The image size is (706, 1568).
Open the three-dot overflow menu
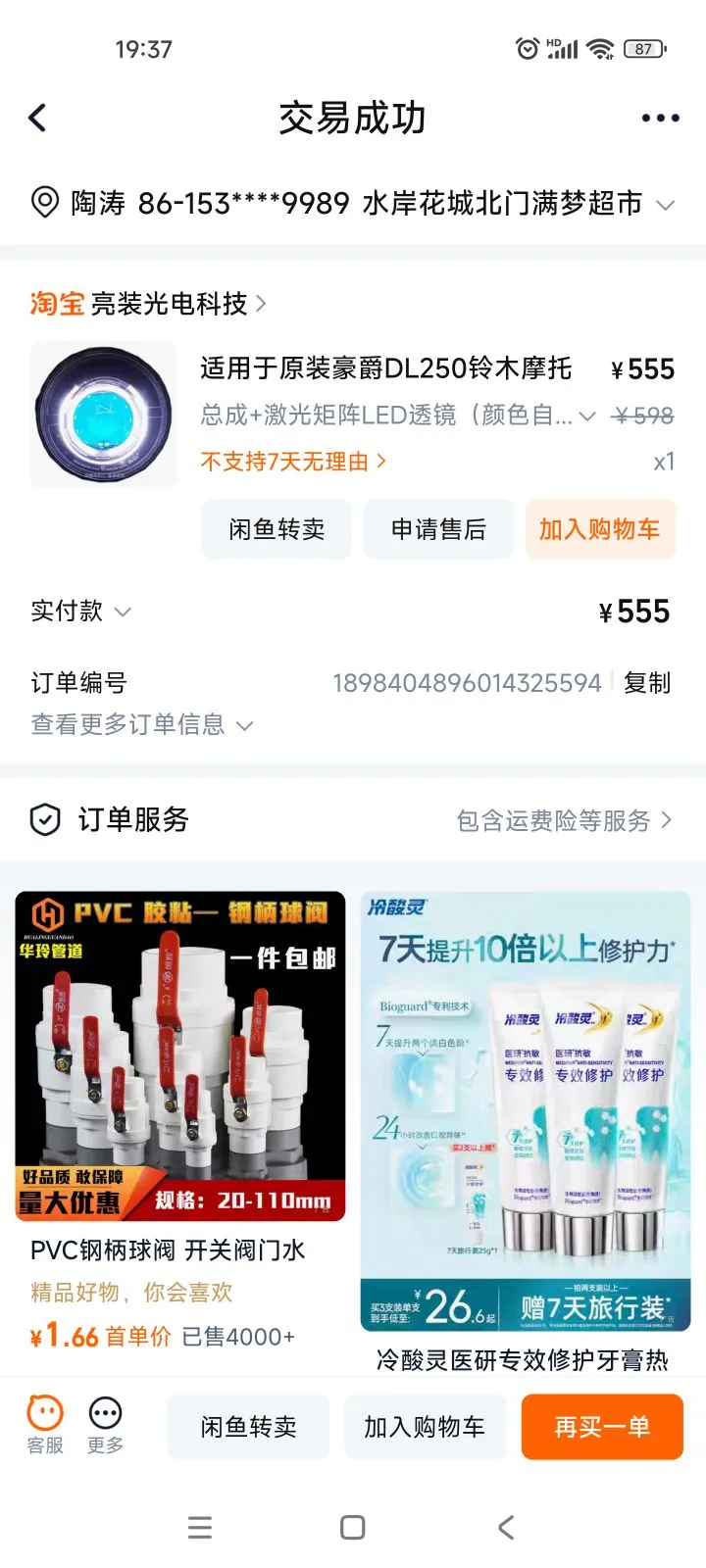660,119
